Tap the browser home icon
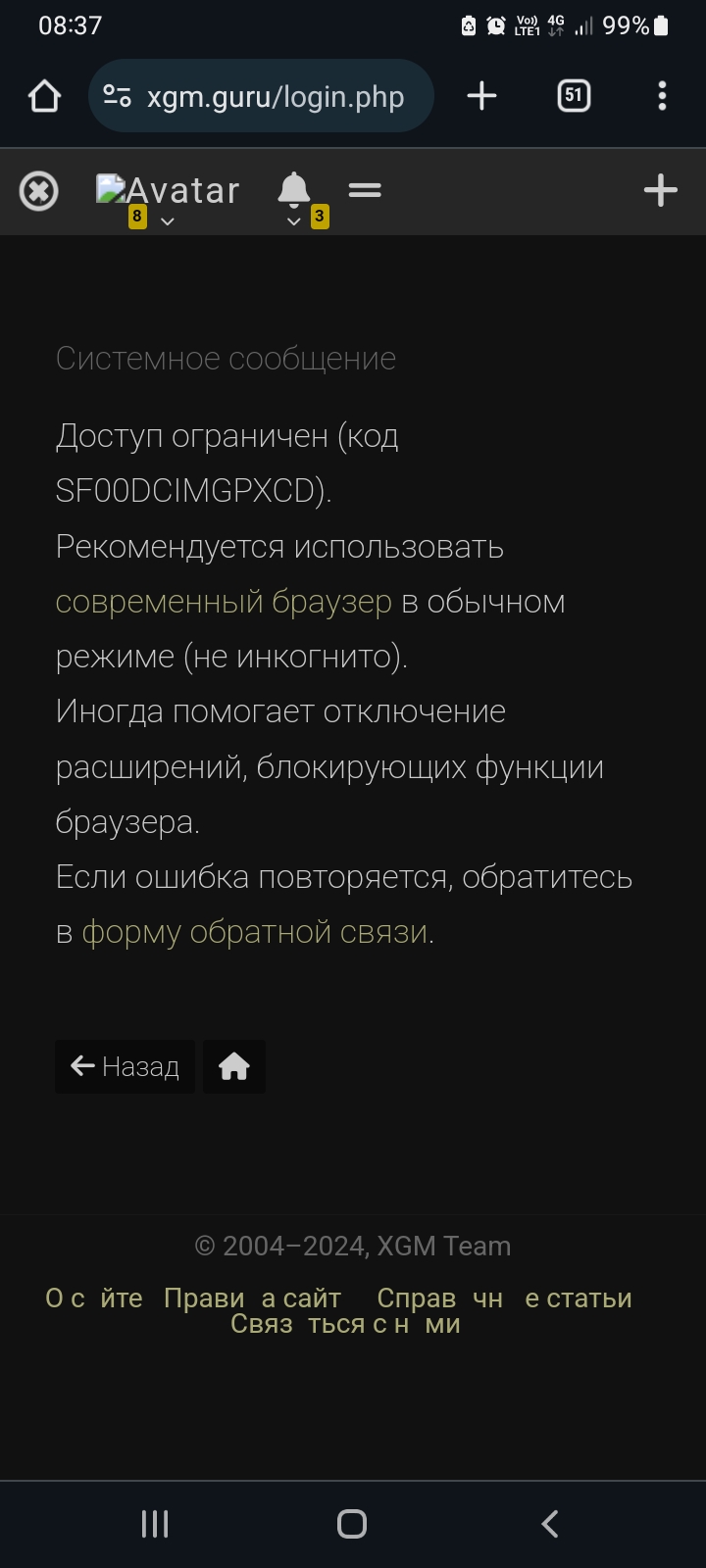The height and width of the screenshot is (1568, 706). 44,96
